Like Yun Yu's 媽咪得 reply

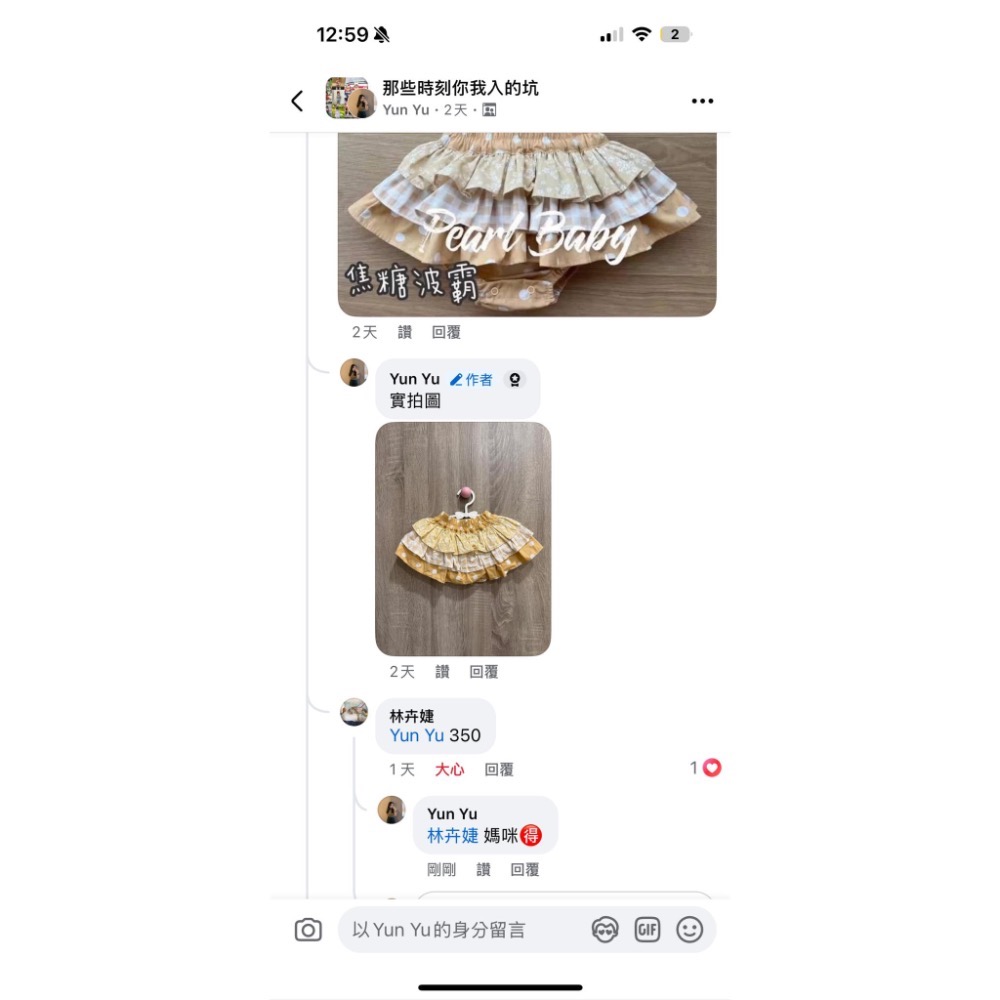(484, 870)
